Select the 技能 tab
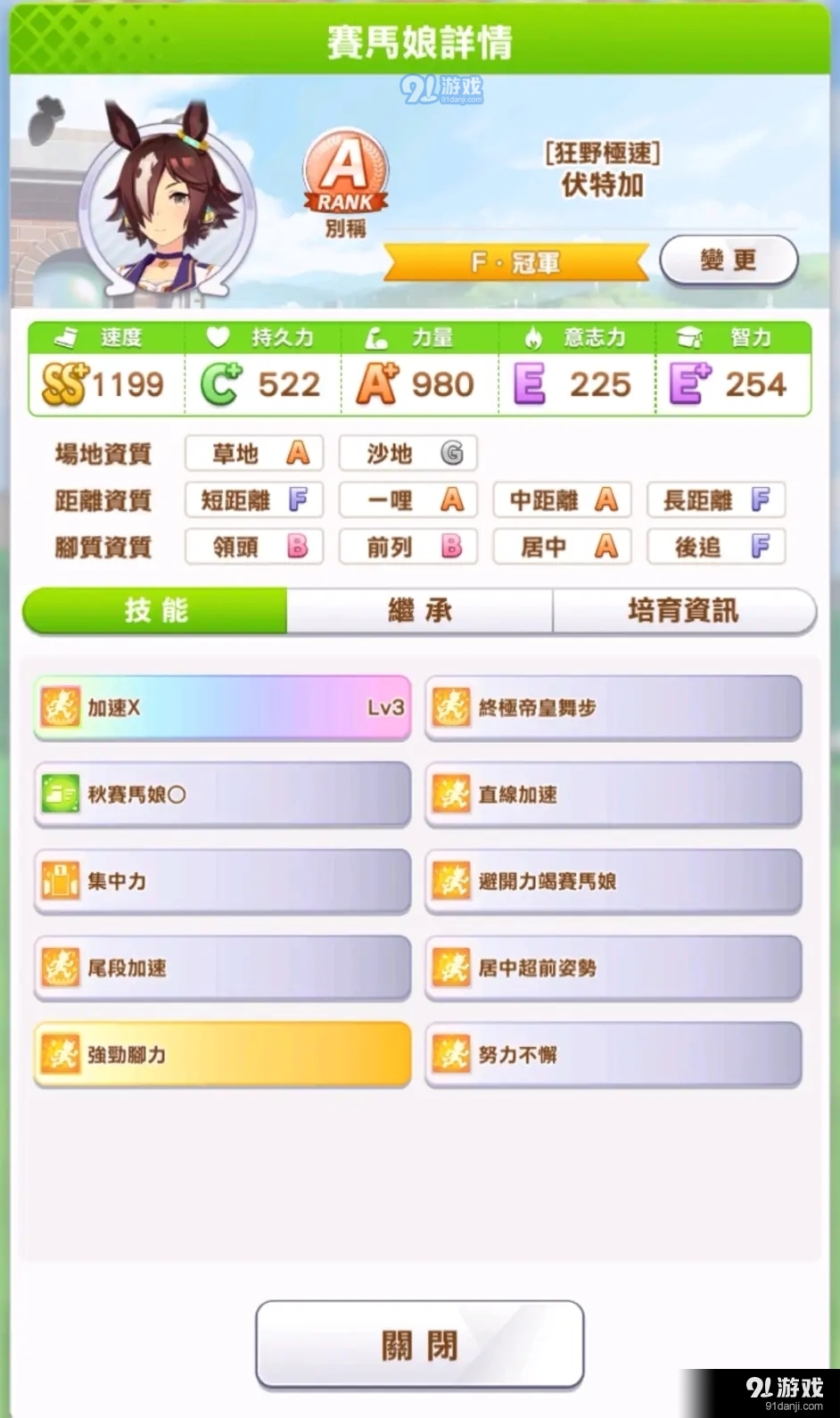This screenshot has width=840, height=1418. [156, 611]
